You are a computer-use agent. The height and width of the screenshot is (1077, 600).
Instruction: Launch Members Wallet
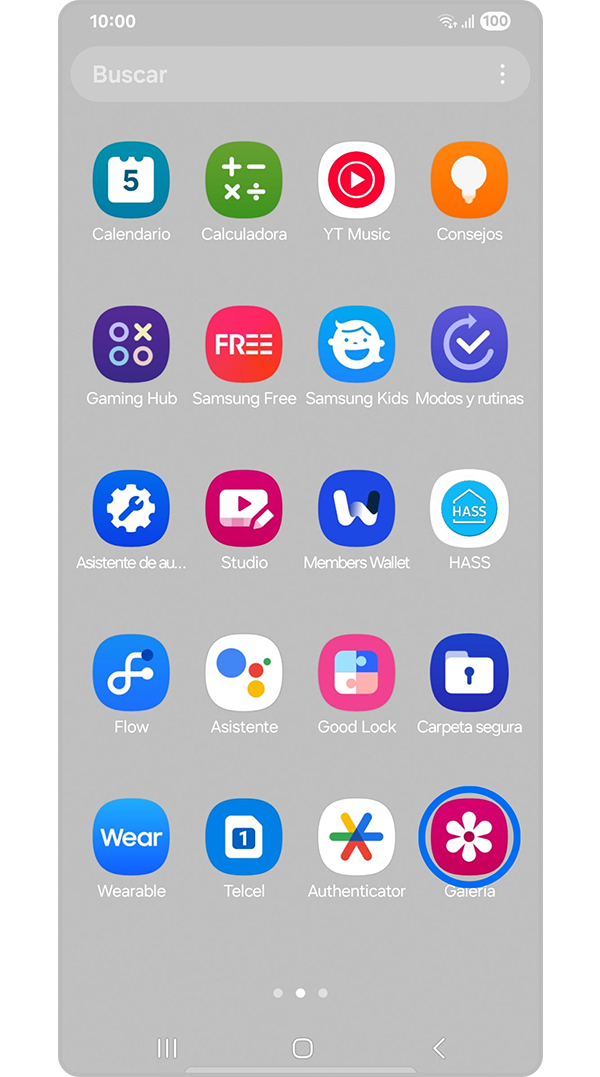(x=356, y=509)
